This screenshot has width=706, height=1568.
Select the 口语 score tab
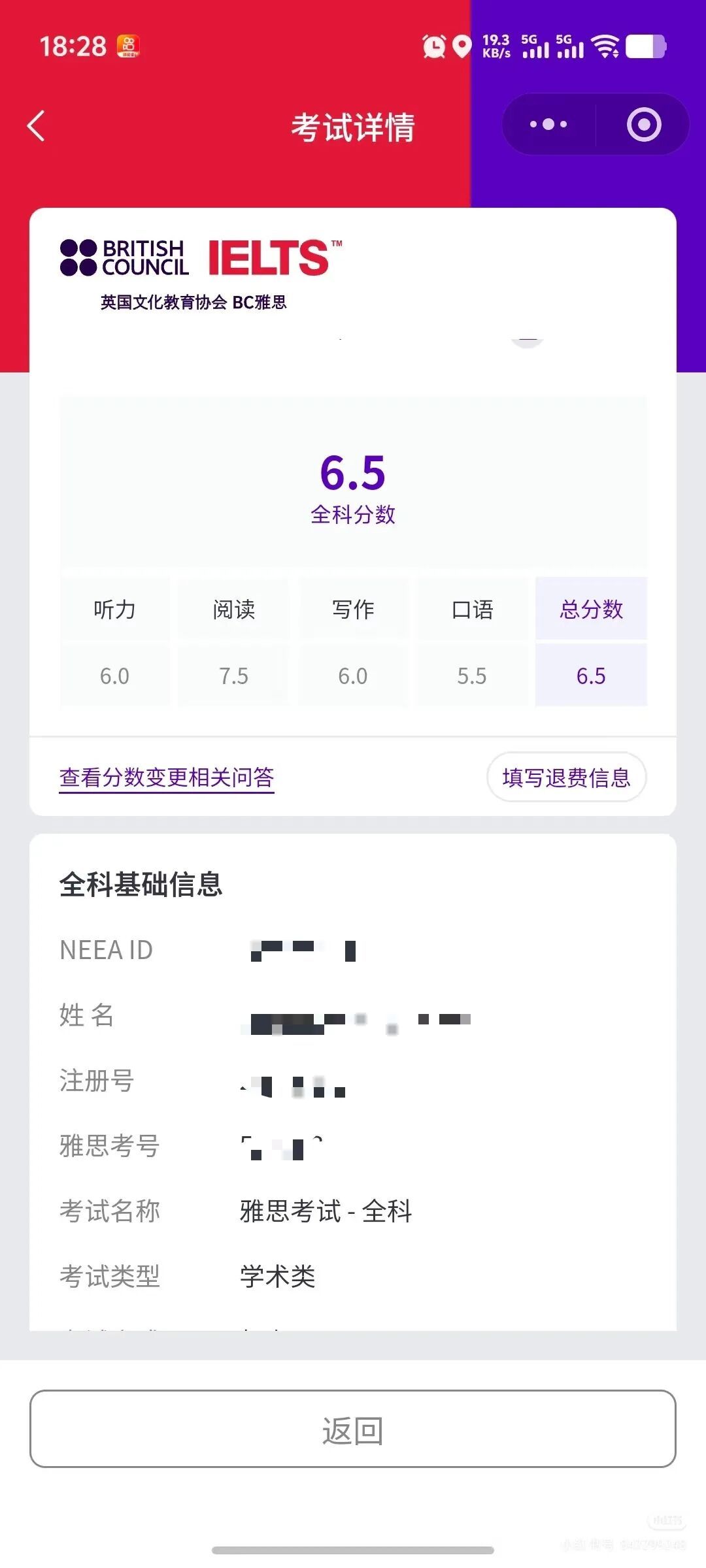(x=472, y=610)
